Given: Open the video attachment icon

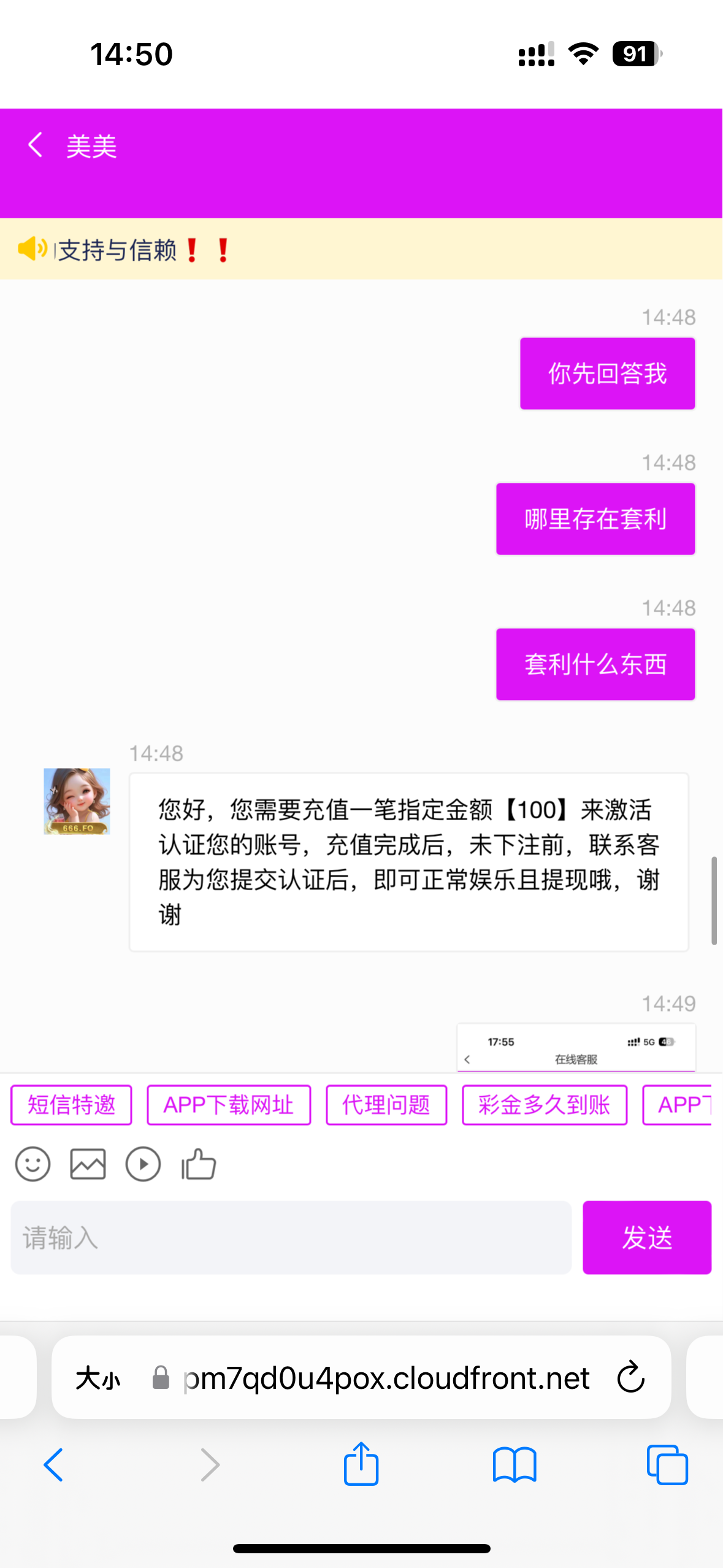Looking at the screenshot, I should tap(143, 1164).
